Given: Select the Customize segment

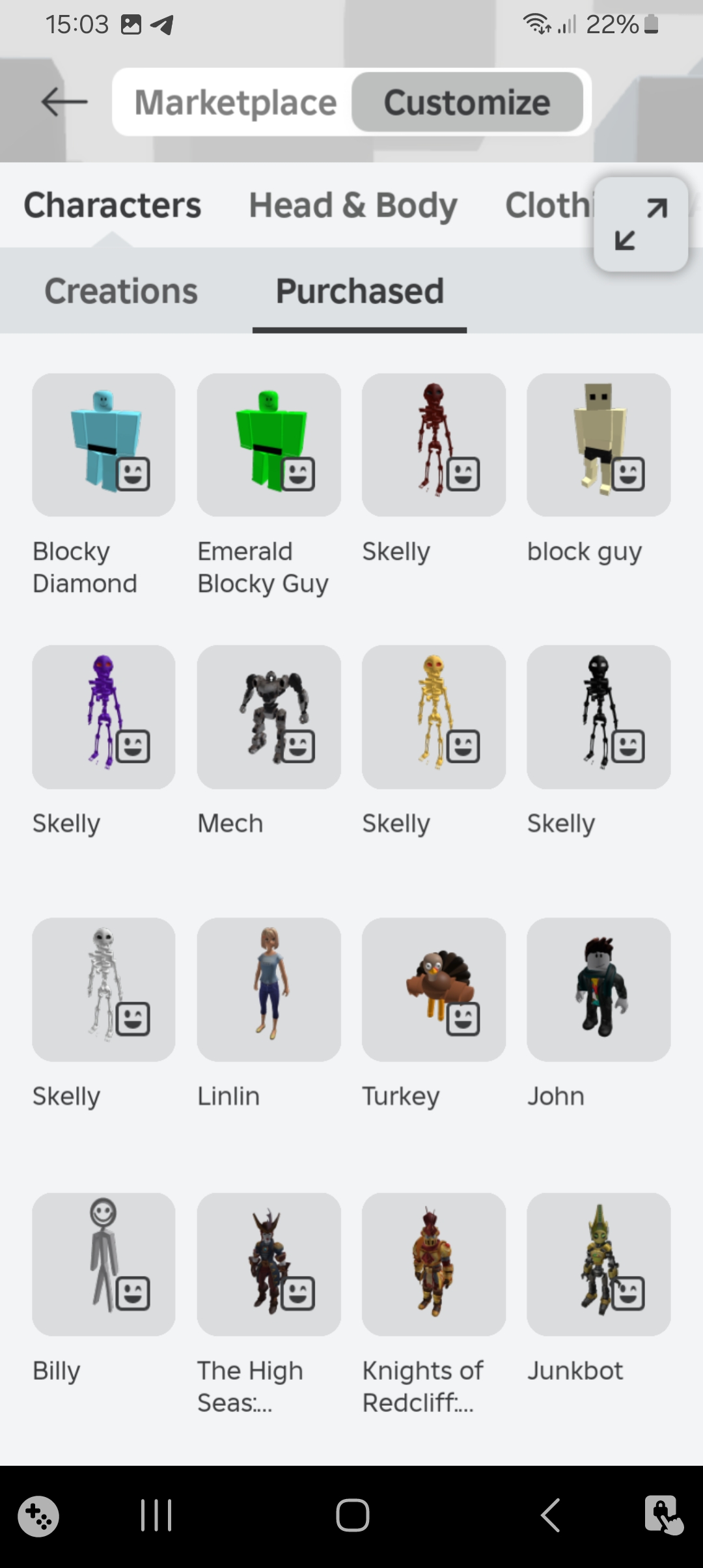Looking at the screenshot, I should (x=467, y=102).
